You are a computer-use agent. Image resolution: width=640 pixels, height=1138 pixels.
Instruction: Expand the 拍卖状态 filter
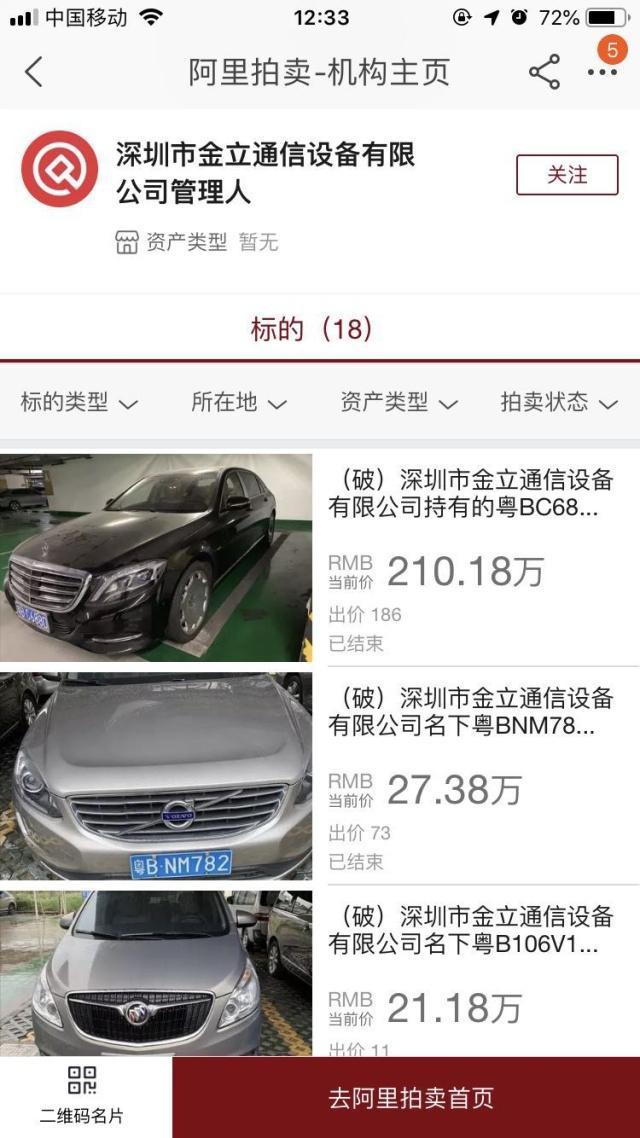pos(559,403)
